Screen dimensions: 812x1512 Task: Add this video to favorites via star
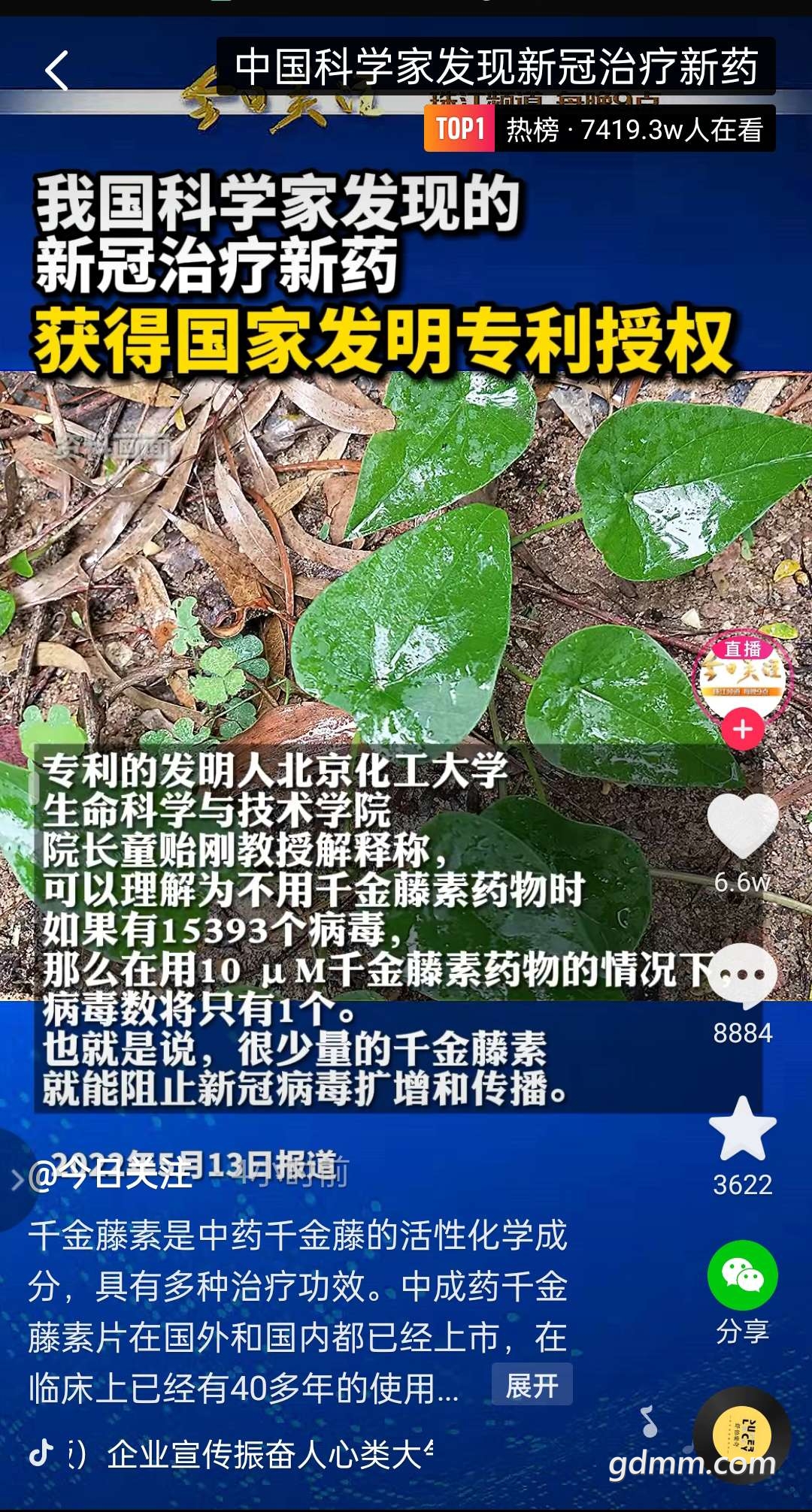click(742, 1129)
